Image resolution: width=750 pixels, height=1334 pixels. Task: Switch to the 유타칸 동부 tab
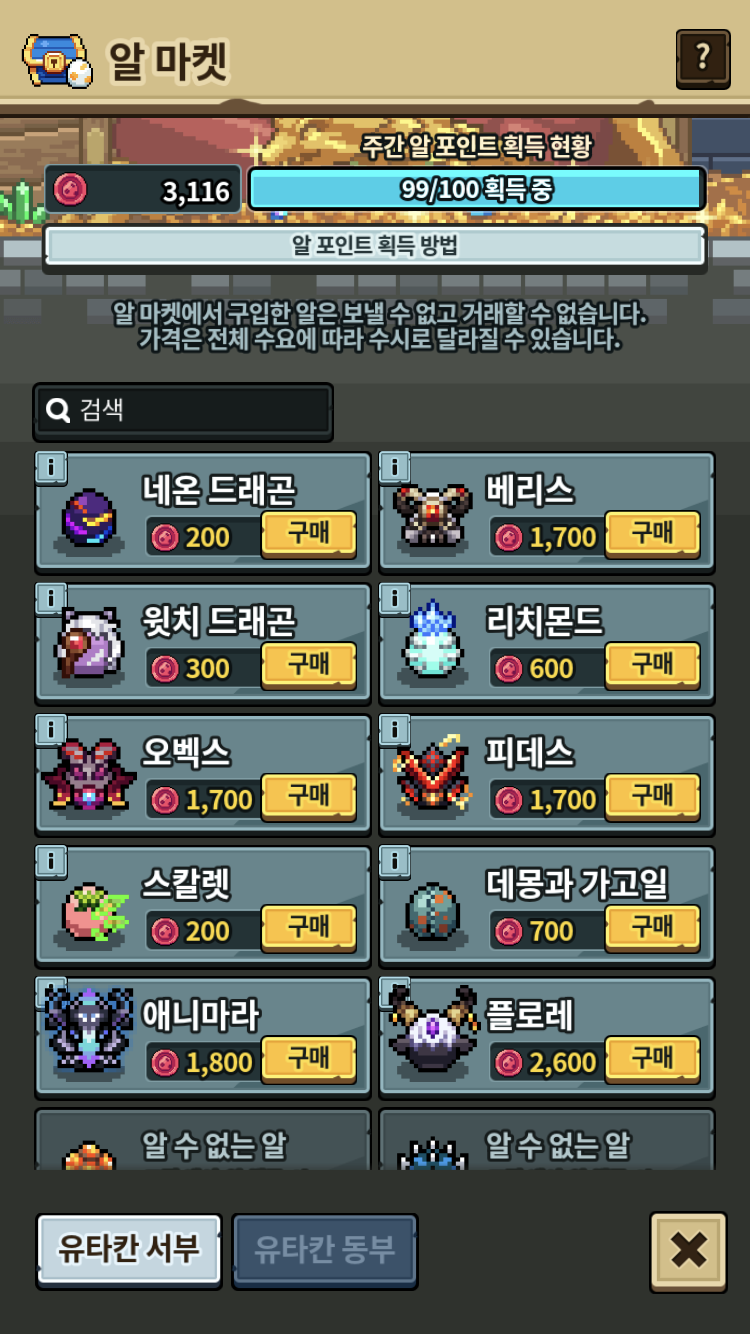(325, 1250)
